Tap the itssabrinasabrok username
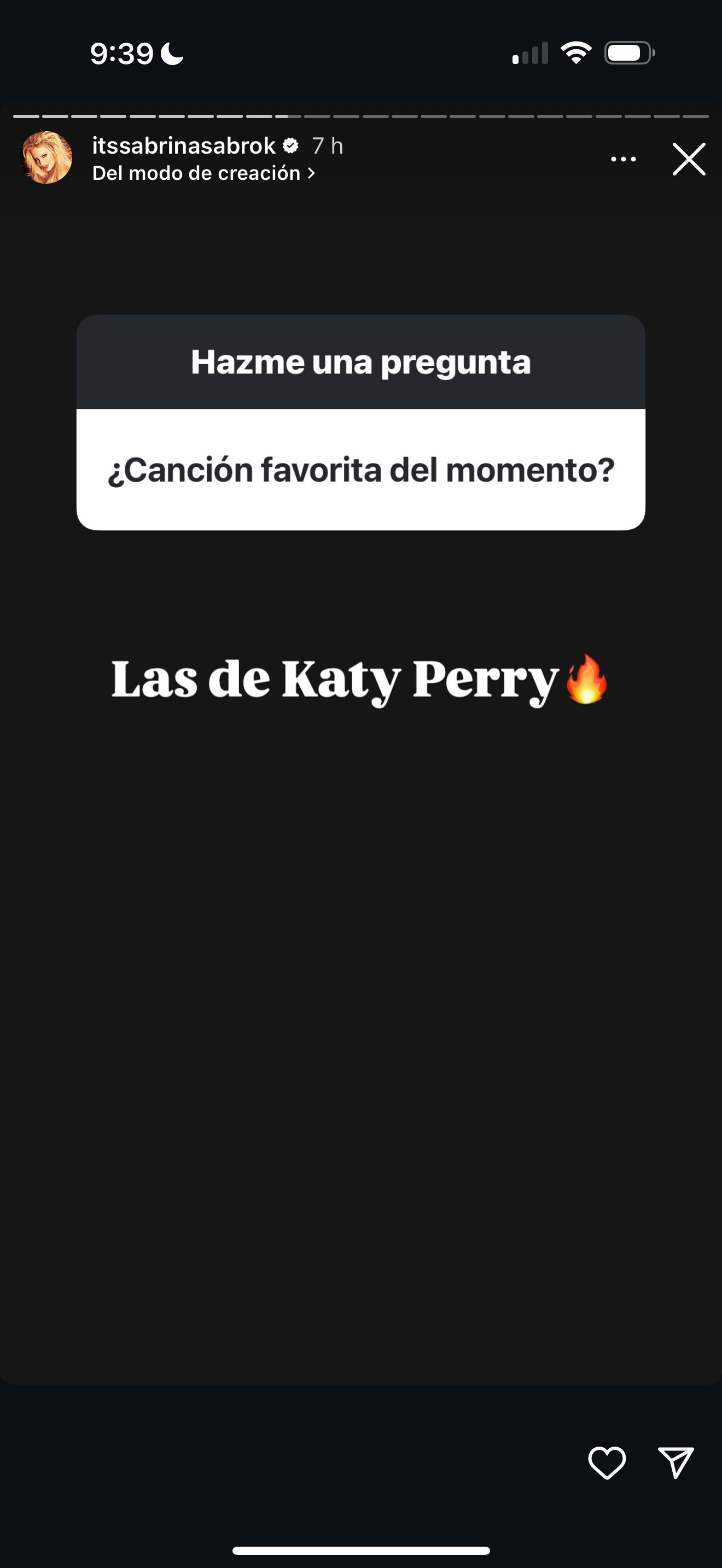722x1568 pixels. tap(183, 146)
